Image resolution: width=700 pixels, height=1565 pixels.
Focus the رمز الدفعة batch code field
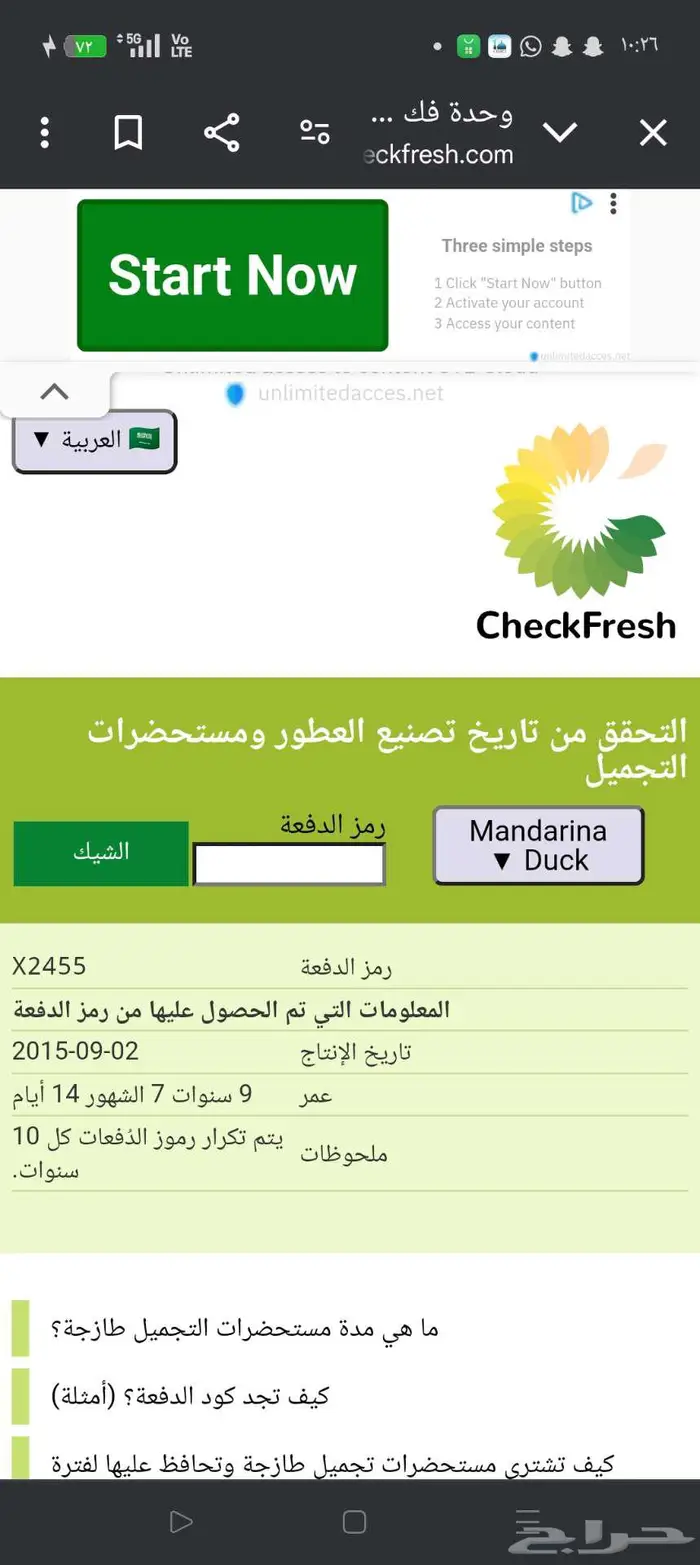289,865
